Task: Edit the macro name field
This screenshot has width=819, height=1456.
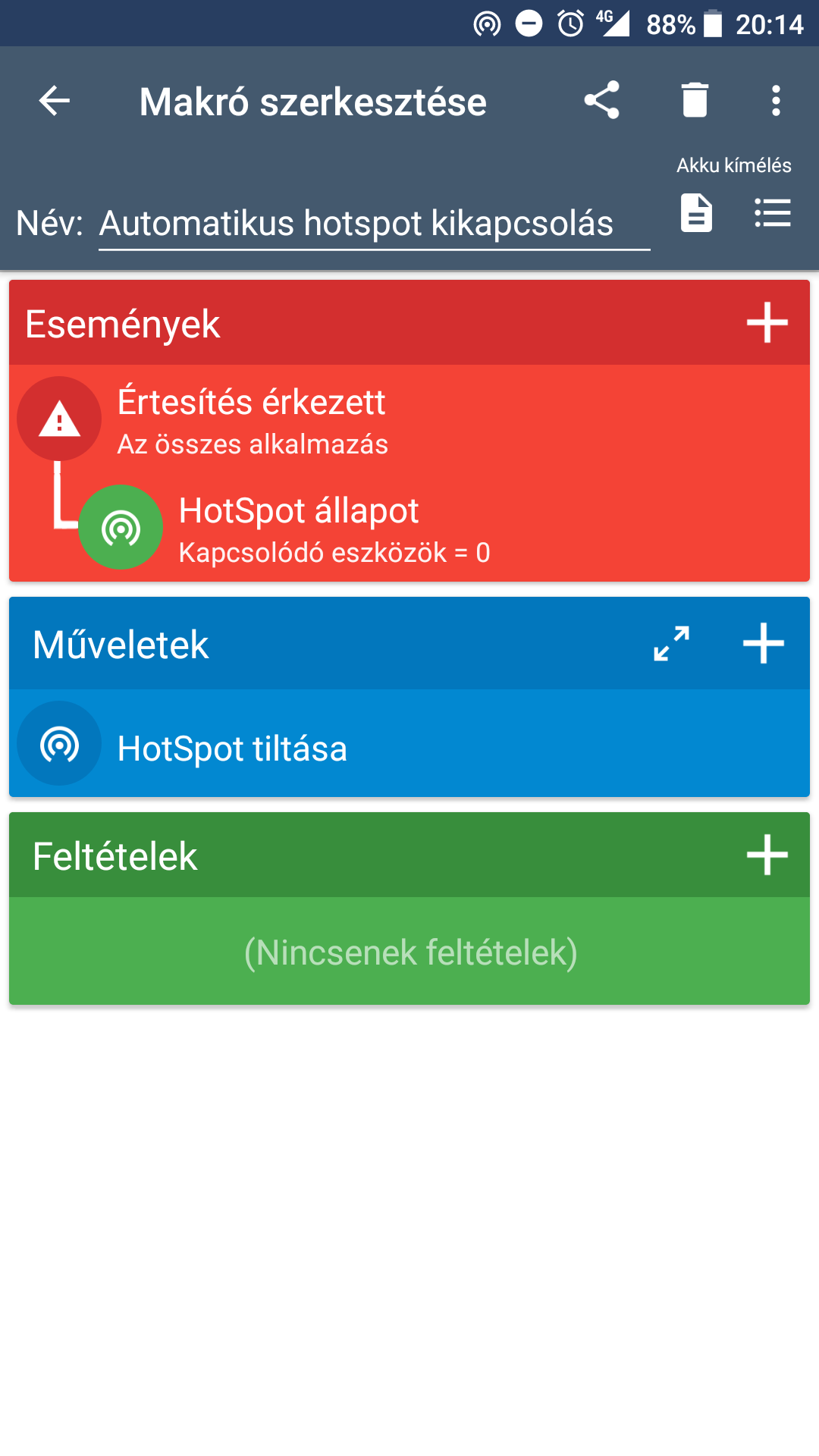Action: pos(375,224)
